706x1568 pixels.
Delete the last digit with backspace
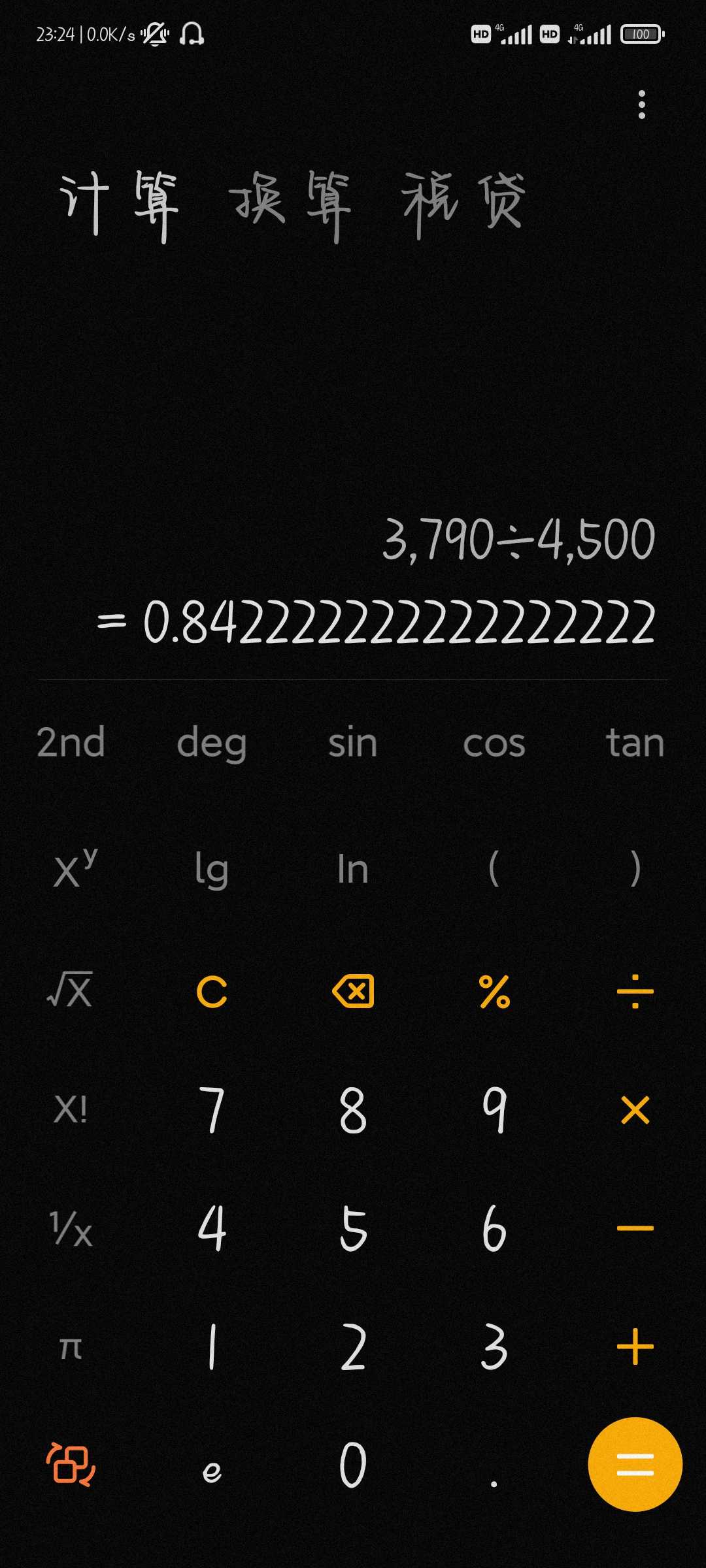353,992
